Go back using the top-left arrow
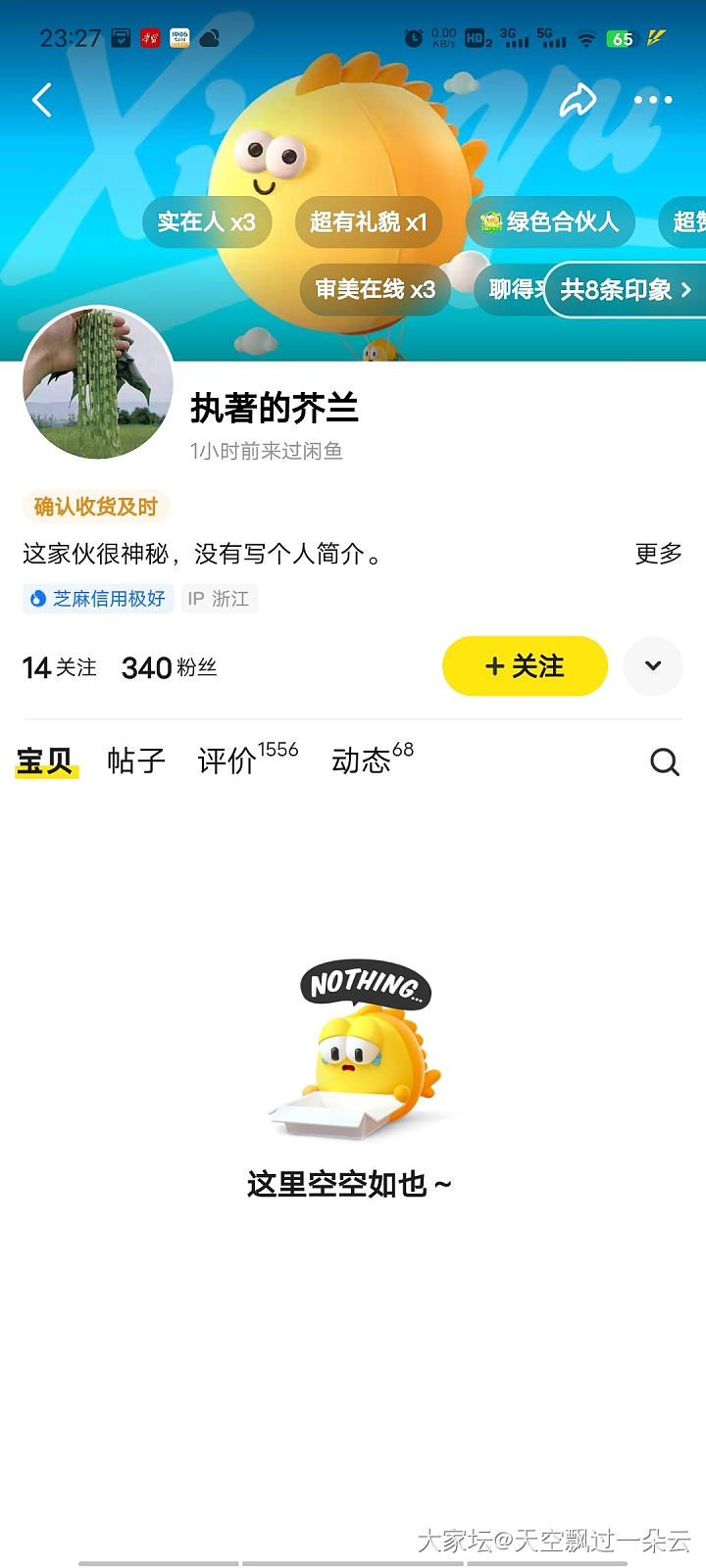 click(x=42, y=100)
